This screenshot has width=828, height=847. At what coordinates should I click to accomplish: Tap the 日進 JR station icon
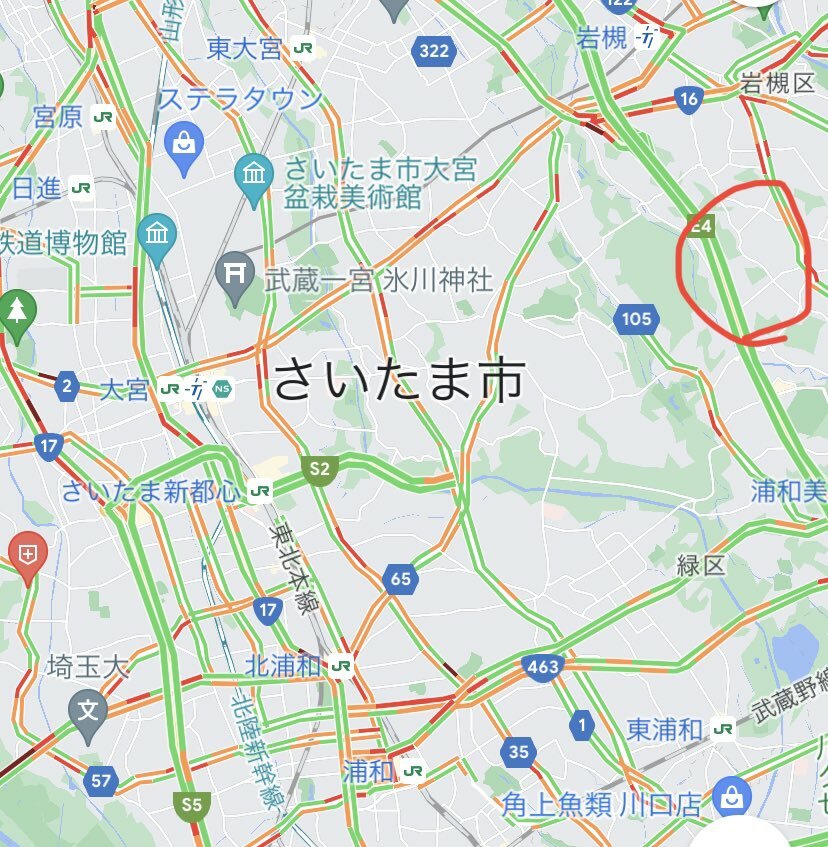point(81,187)
